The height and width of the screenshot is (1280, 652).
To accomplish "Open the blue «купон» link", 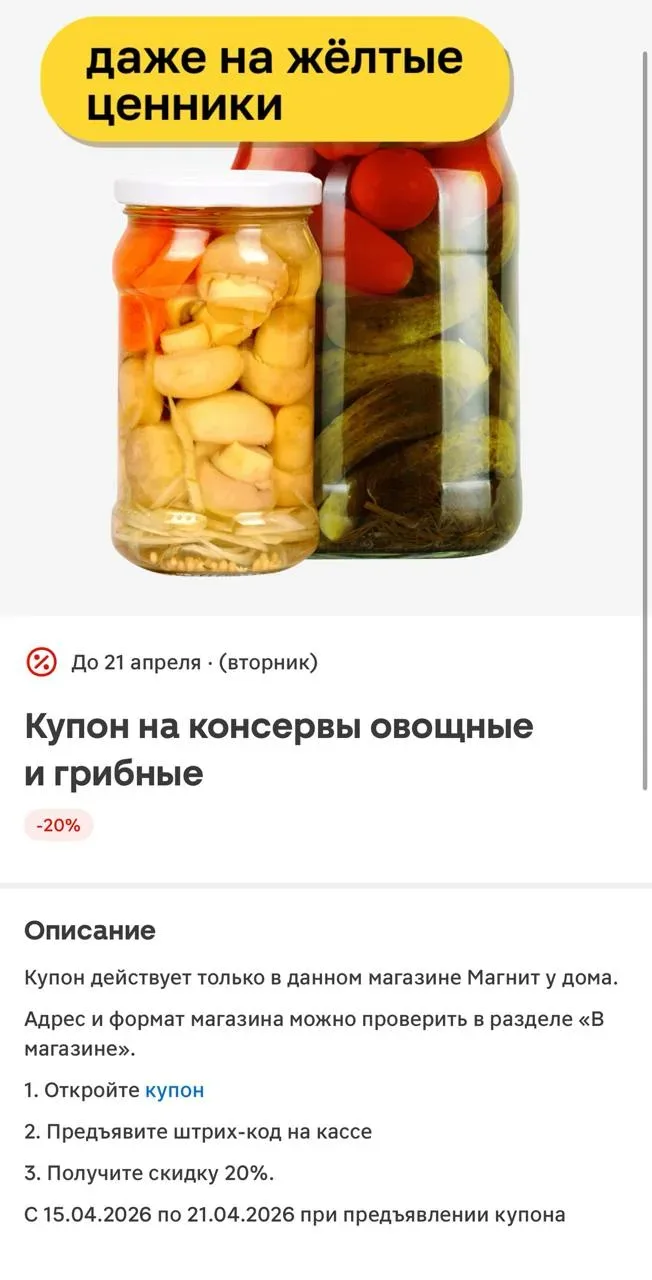I will 174,1090.
